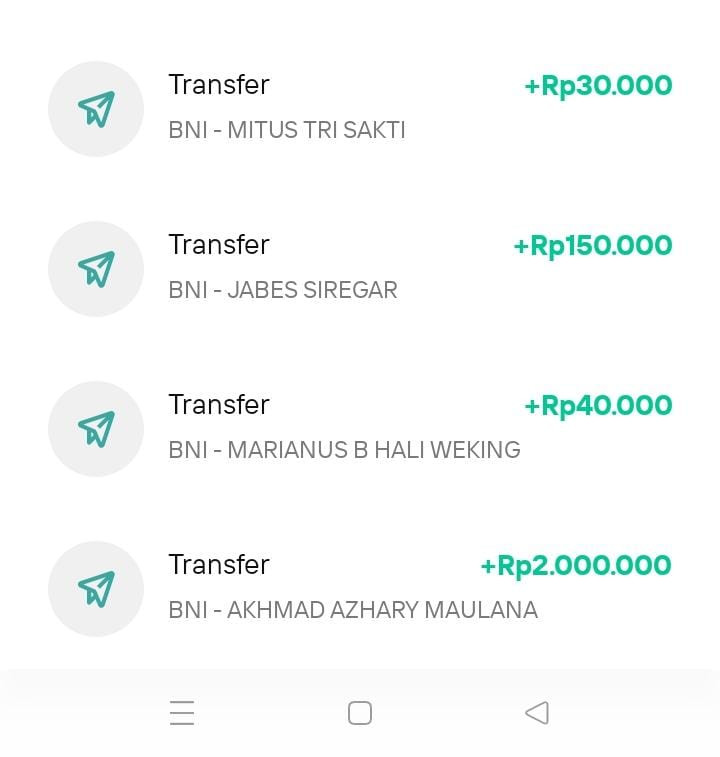Screen dimensions: 720x757
Task: Open the transfer from MITUS TRI SAKTI
Action: (360, 108)
